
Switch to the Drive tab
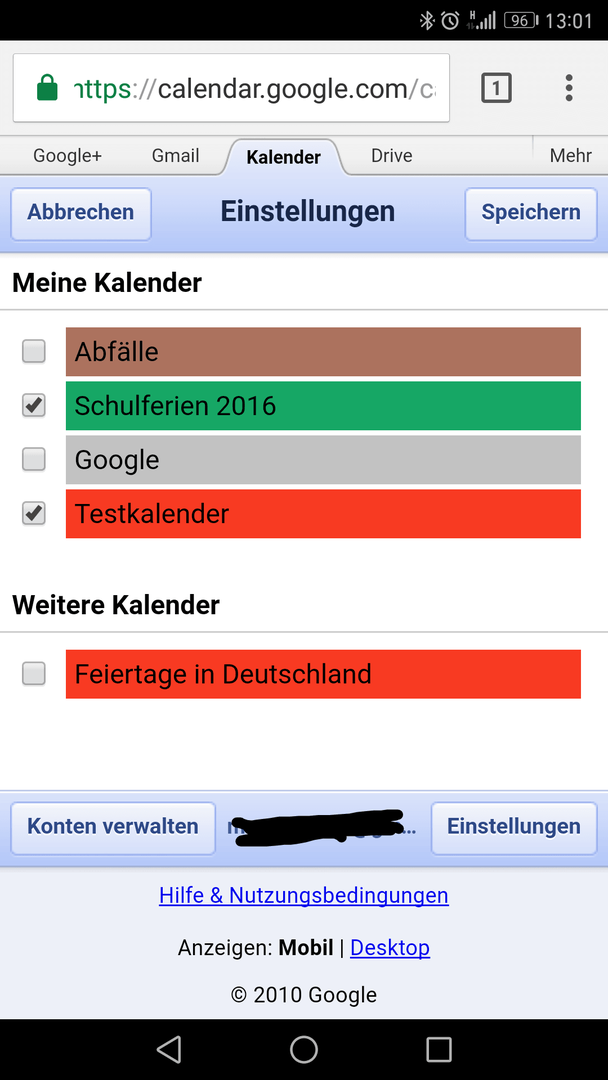pos(391,156)
